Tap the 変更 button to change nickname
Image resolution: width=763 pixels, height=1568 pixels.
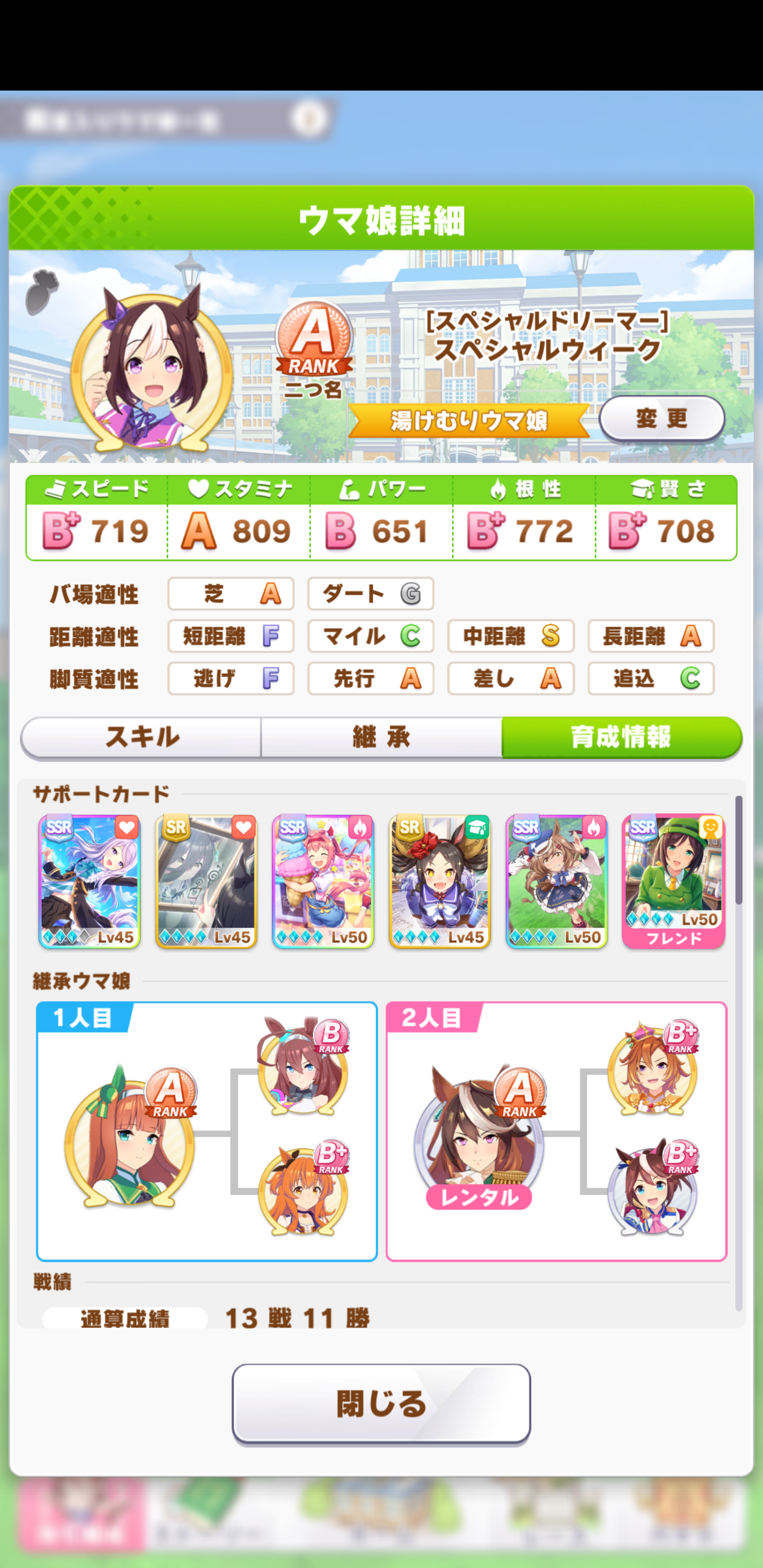(x=661, y=418)
